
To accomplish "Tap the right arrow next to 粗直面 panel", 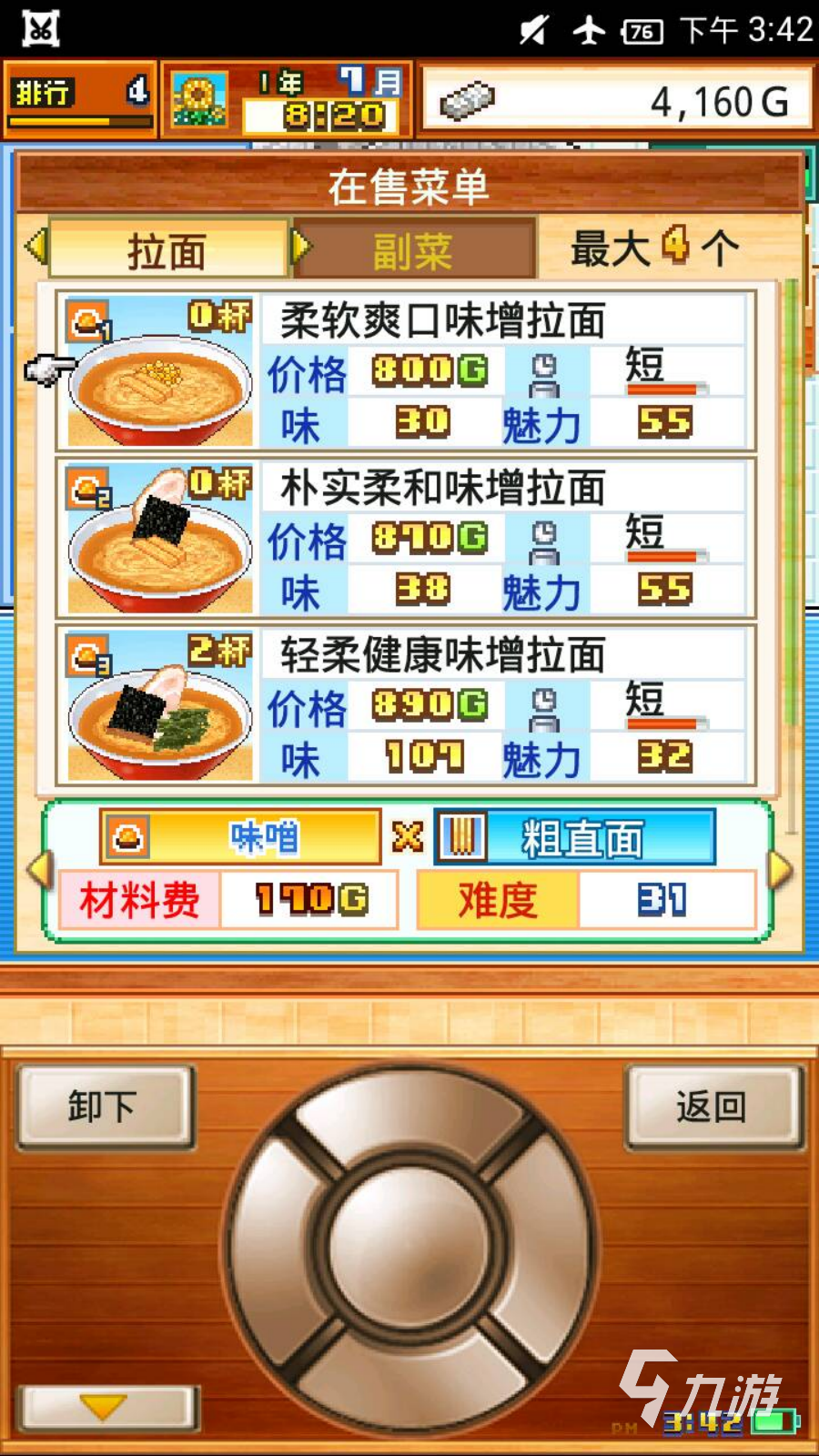I will 782,870.
